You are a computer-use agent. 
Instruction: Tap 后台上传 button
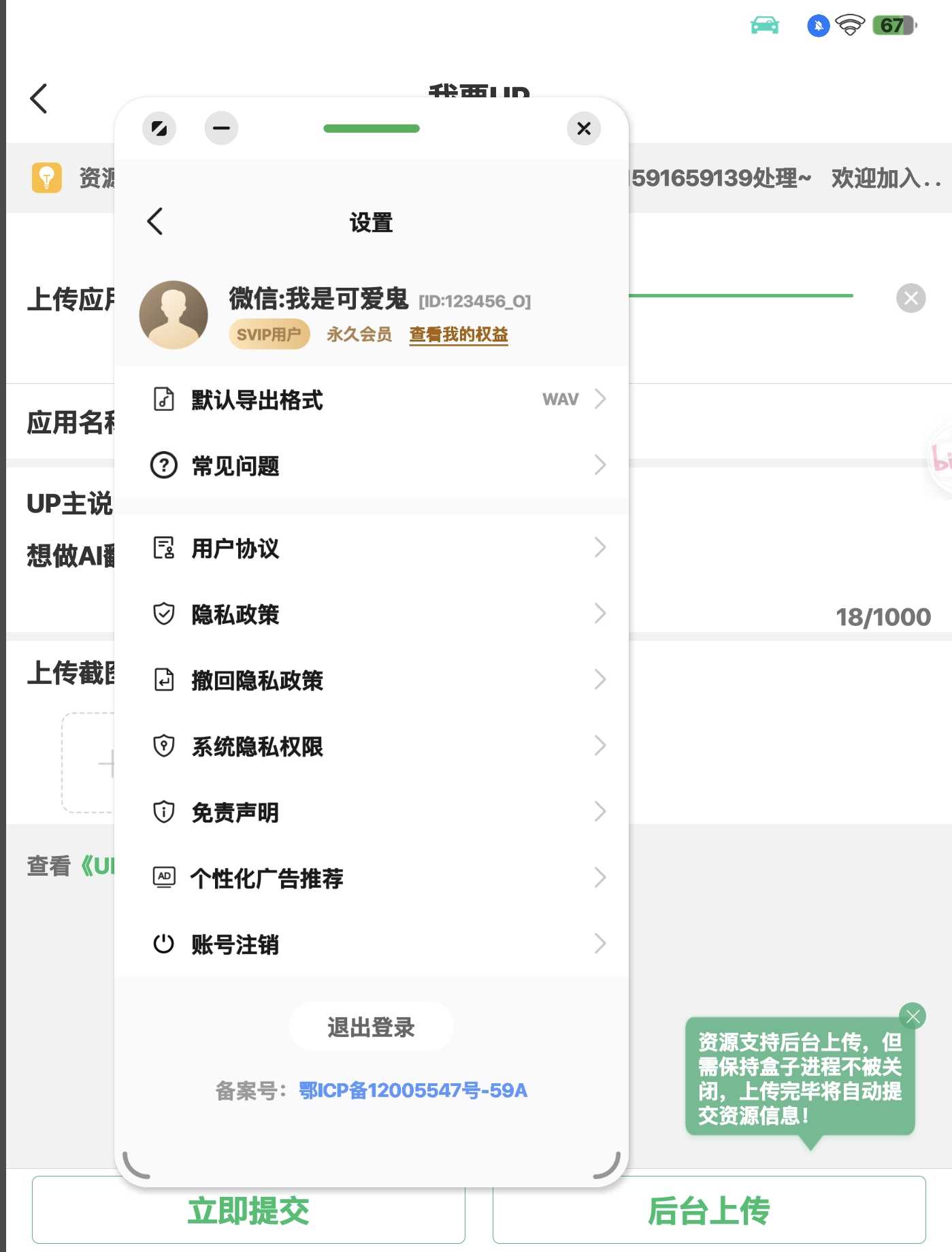click(708, 1211)
